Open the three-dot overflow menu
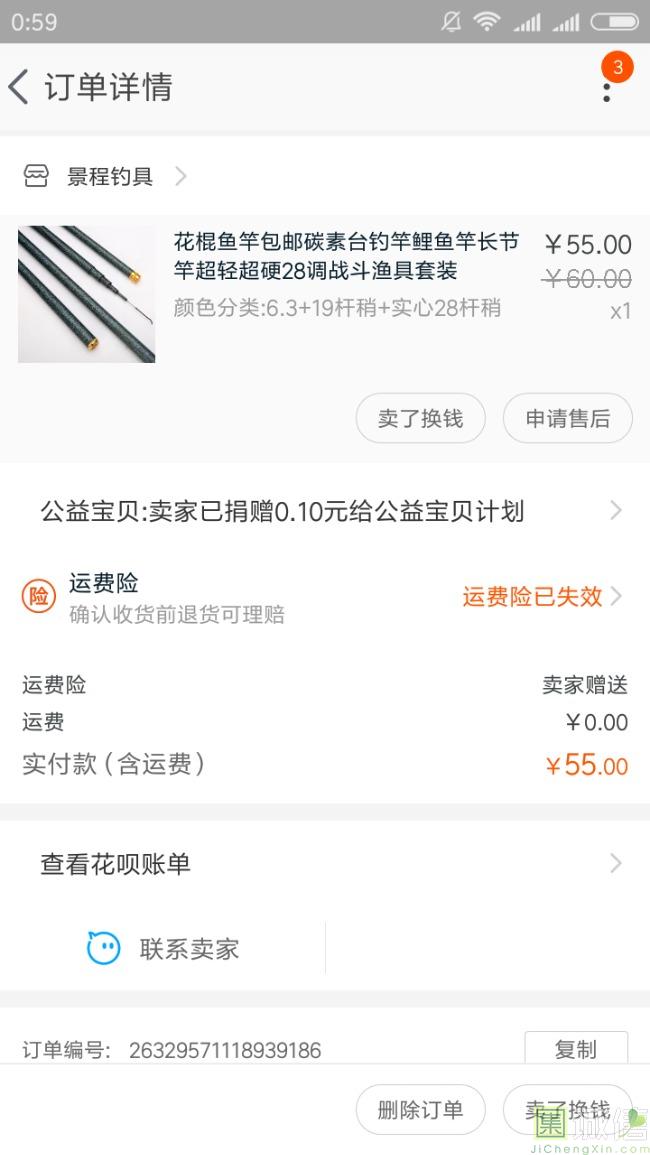Image resolution: width=650 pixels, height=1155 pixels. tap(607, 89)
